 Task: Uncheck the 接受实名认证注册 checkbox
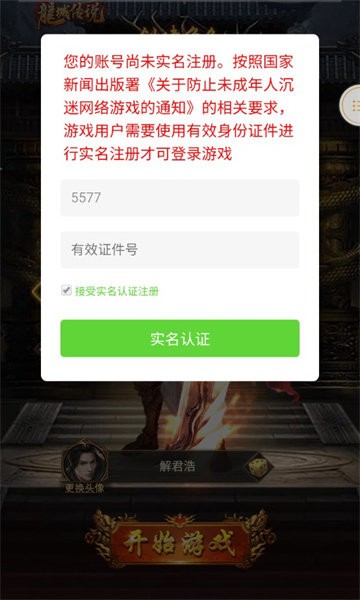click(x=67, y=290)
